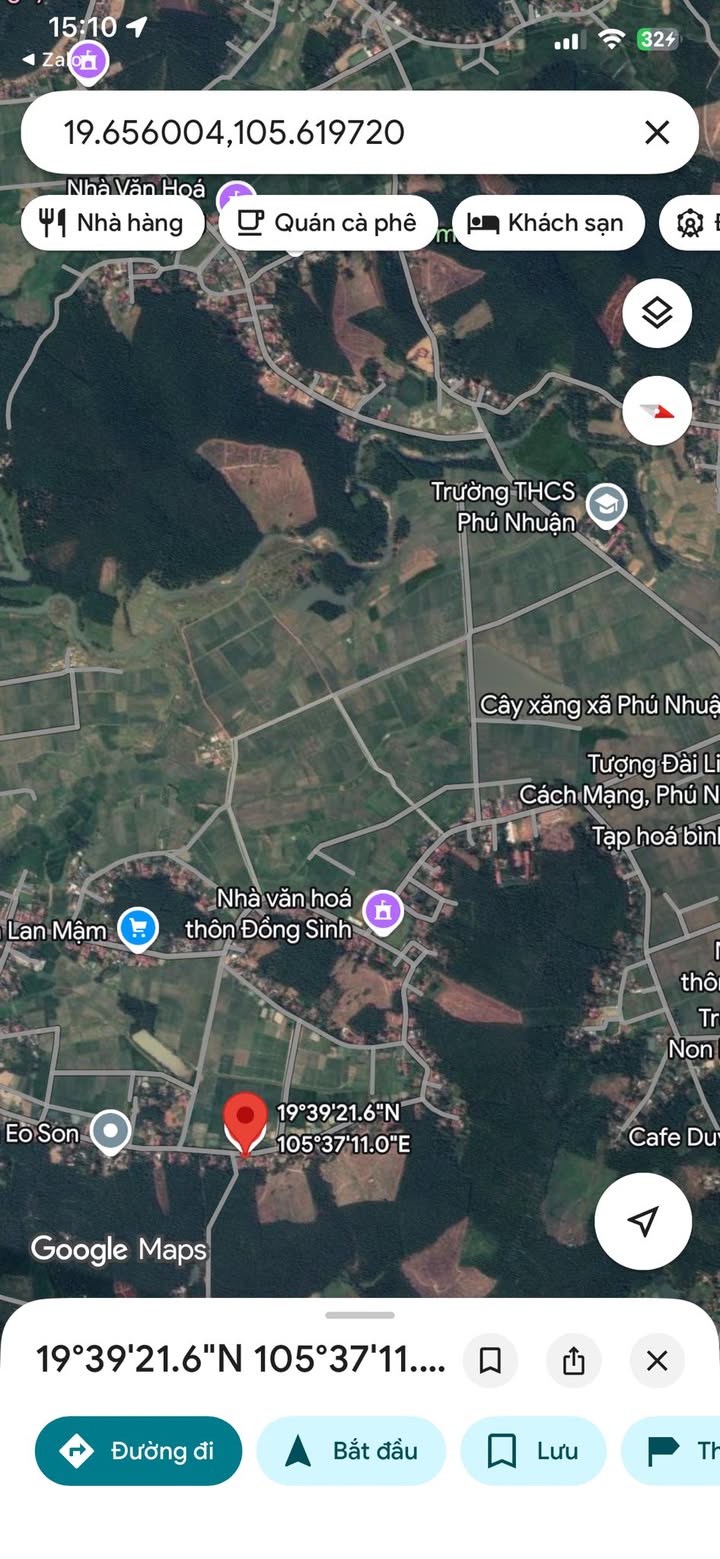Tap the bookmark icon beside the coordinates title
720x1559 pixels.
490,1360
